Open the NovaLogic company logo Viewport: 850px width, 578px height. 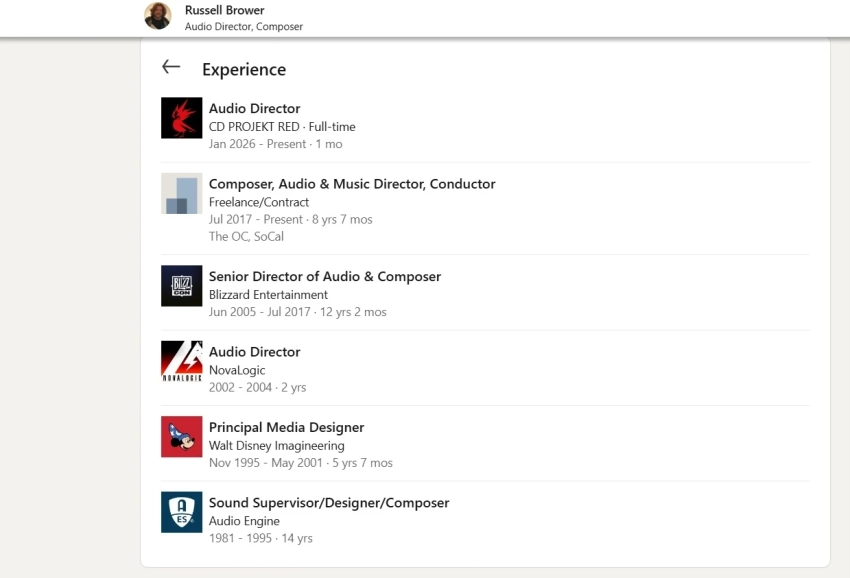pyautogui.click(x=181, y=361)
